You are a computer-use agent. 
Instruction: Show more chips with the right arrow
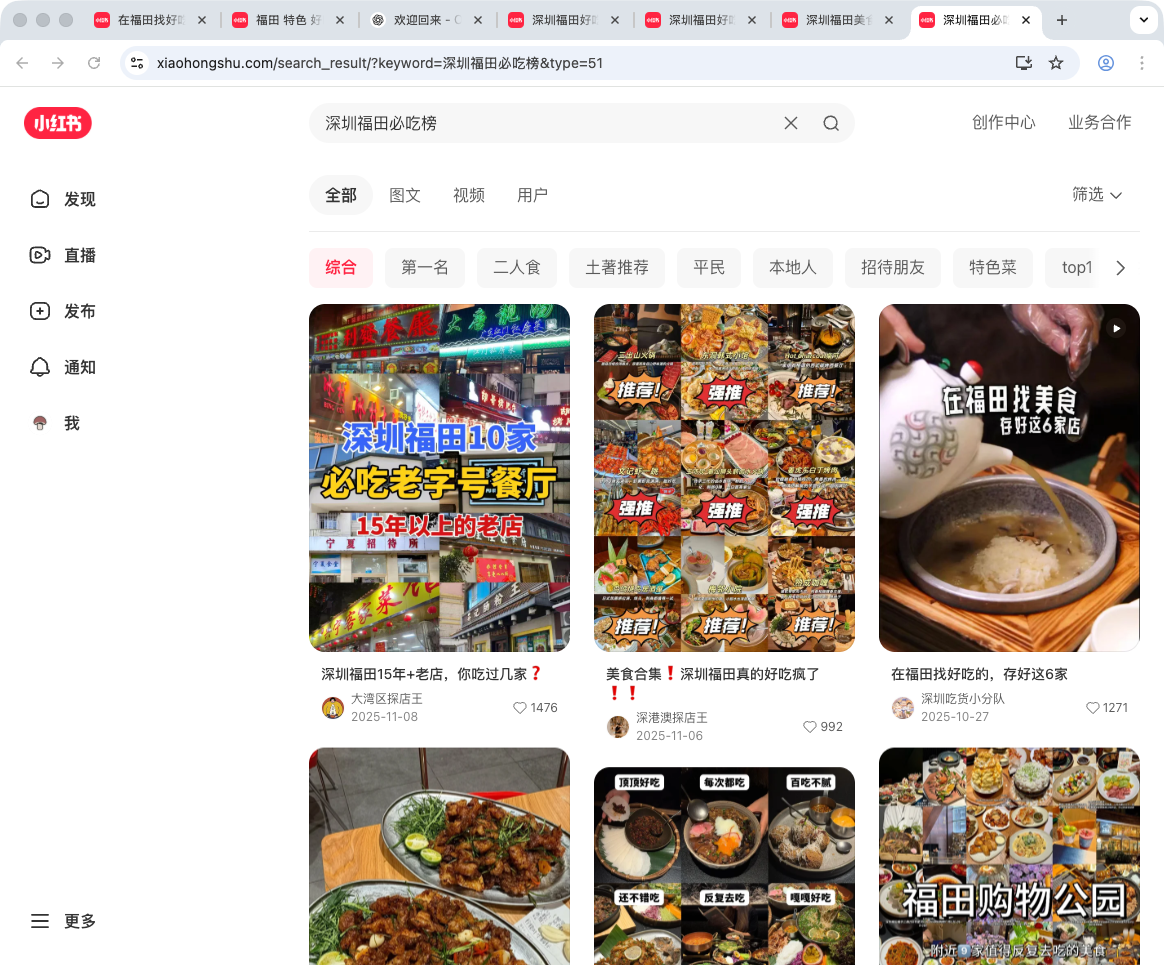pos(1120,268)
